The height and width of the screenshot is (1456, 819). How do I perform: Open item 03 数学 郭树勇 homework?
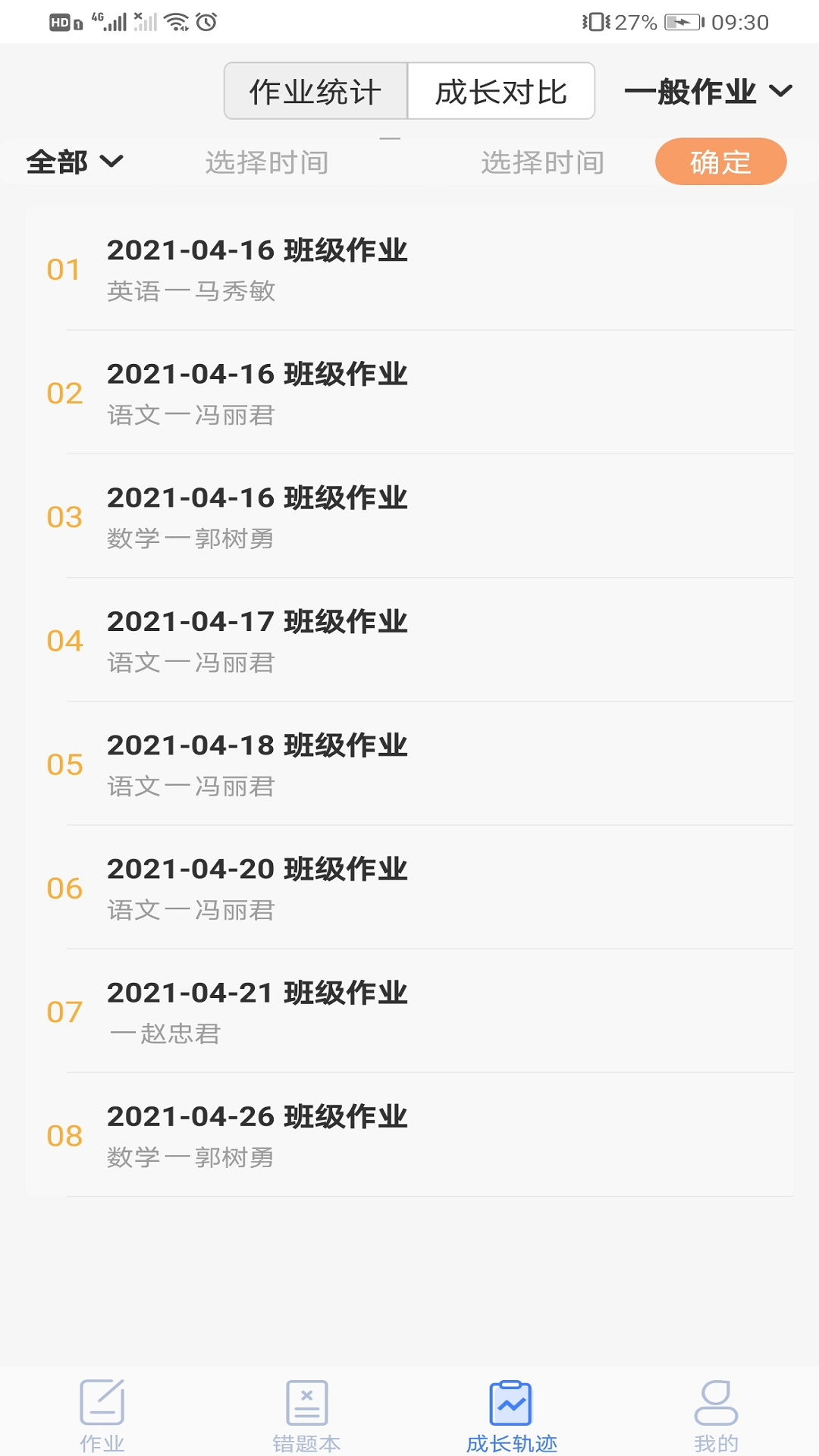pyautogui.click(x=409, y=516)
